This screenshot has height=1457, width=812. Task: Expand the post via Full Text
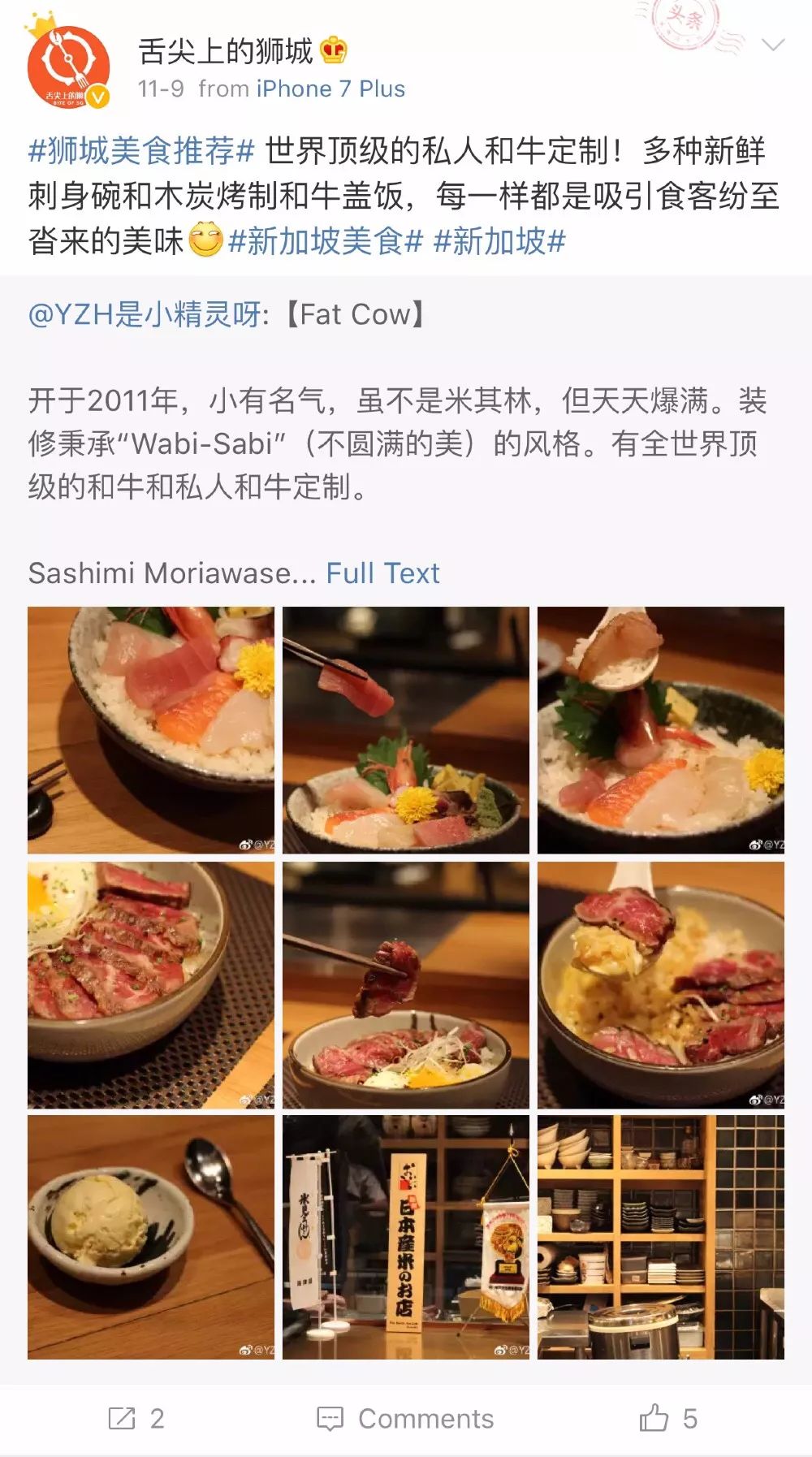tap(382, 573)
